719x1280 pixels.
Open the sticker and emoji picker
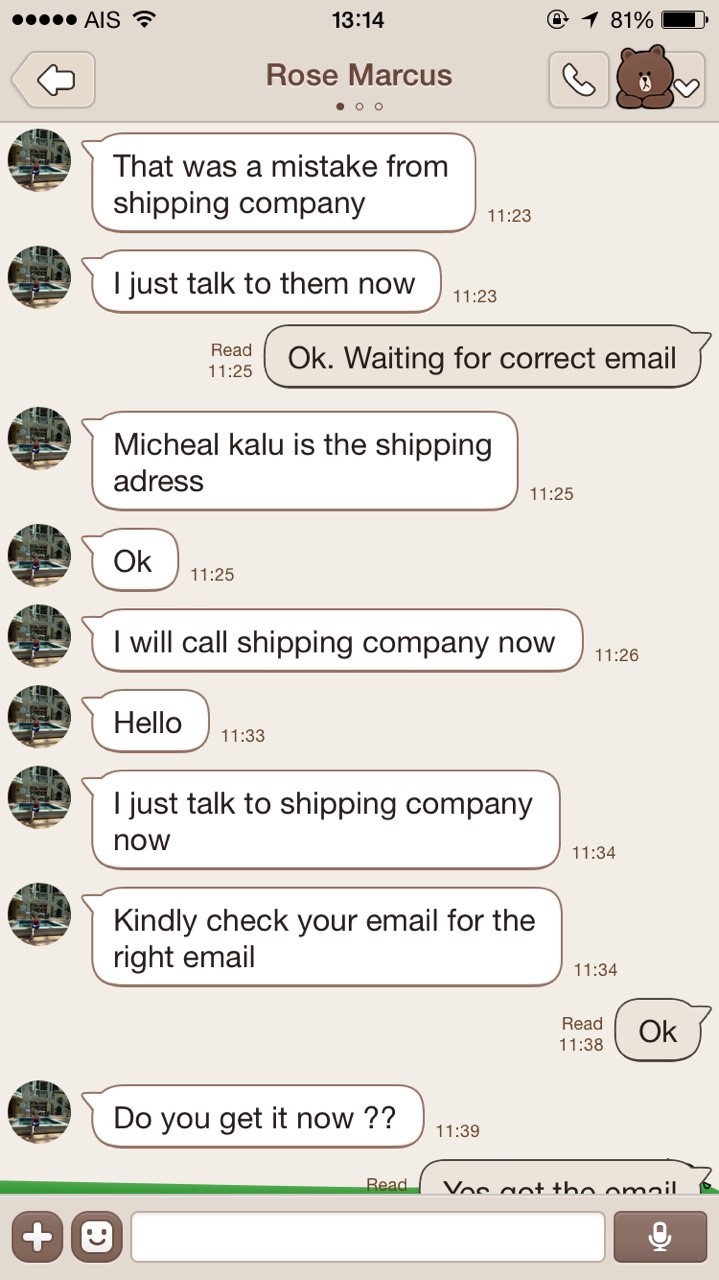pyautogui.click(x=96, y=1237)
